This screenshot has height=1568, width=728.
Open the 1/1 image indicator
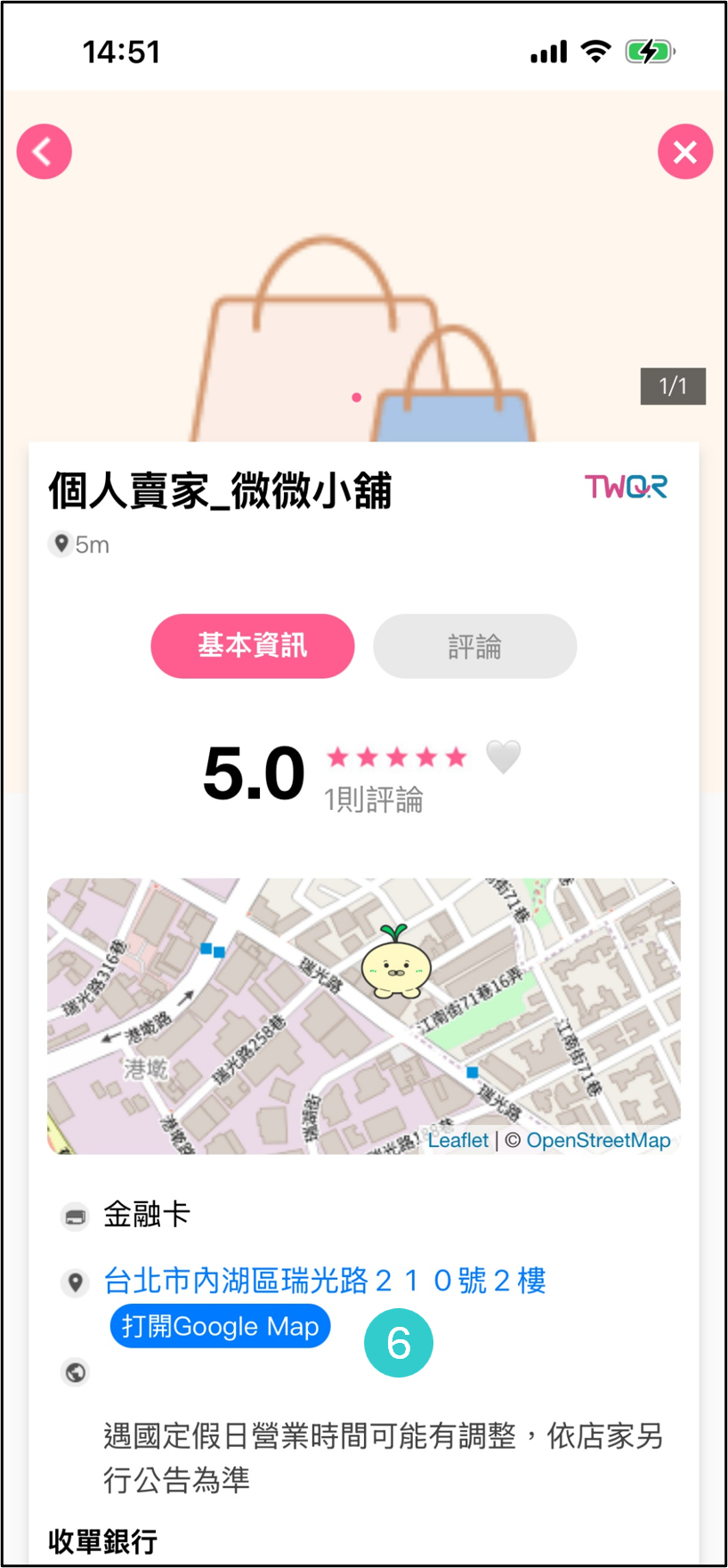click(x=674, y=387)
